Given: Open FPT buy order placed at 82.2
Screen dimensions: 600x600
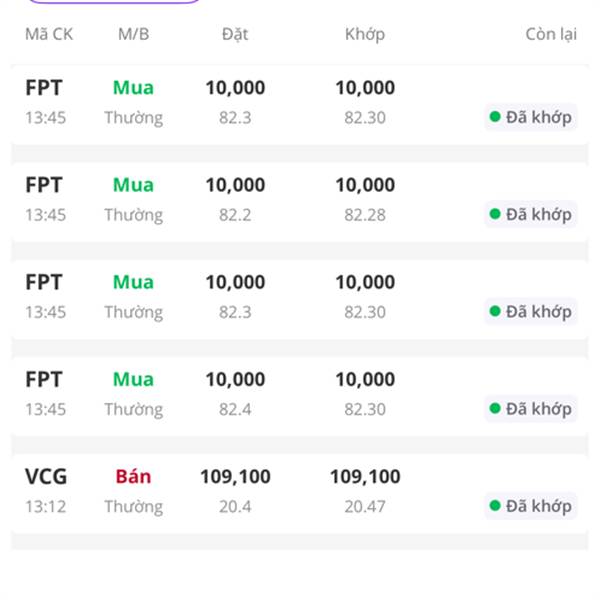Looking at the screenshot, I should click(x=300, y=200).
